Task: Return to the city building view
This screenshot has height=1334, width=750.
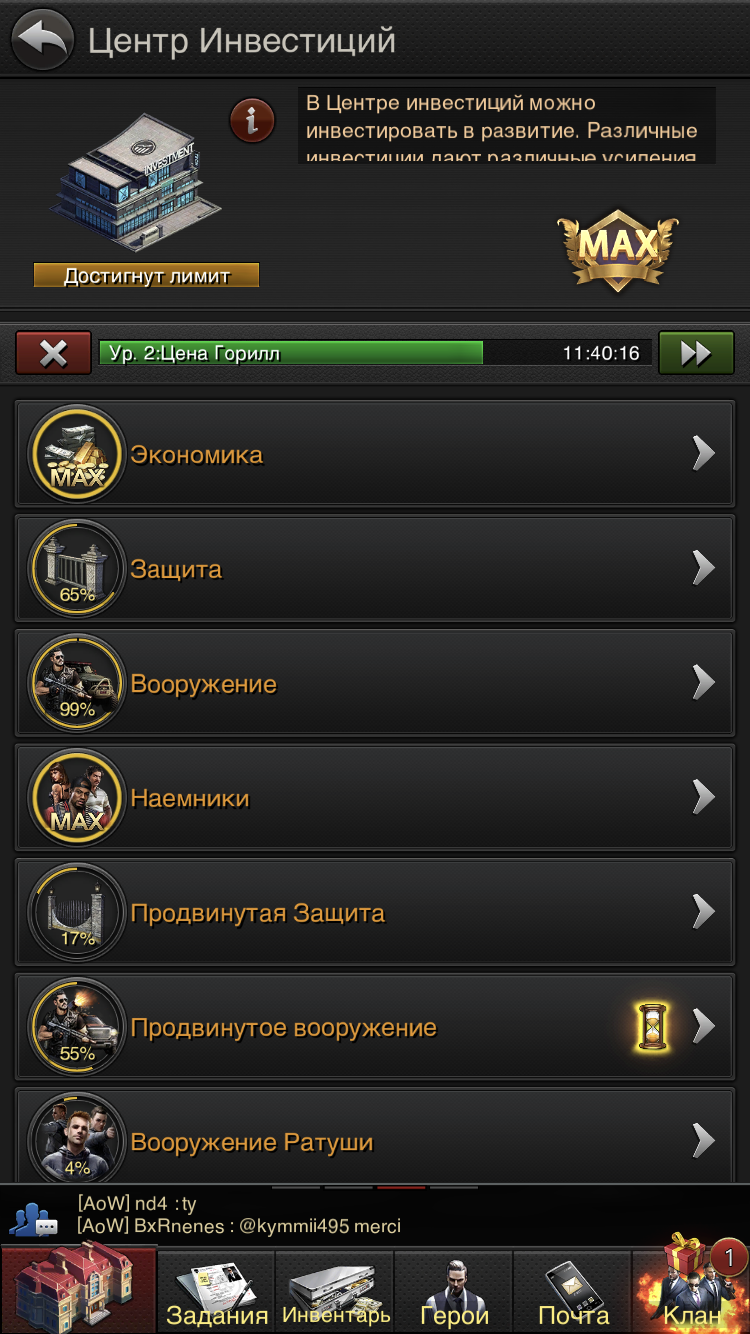Action: pos(78,1290)
